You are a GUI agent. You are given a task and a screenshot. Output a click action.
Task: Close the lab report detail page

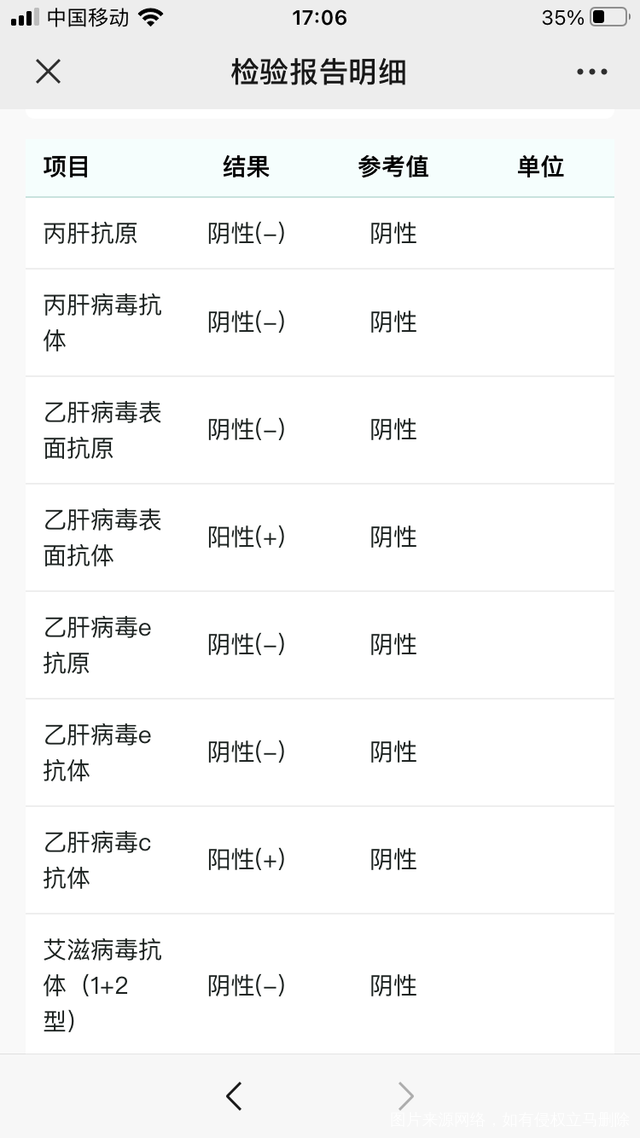48,71
